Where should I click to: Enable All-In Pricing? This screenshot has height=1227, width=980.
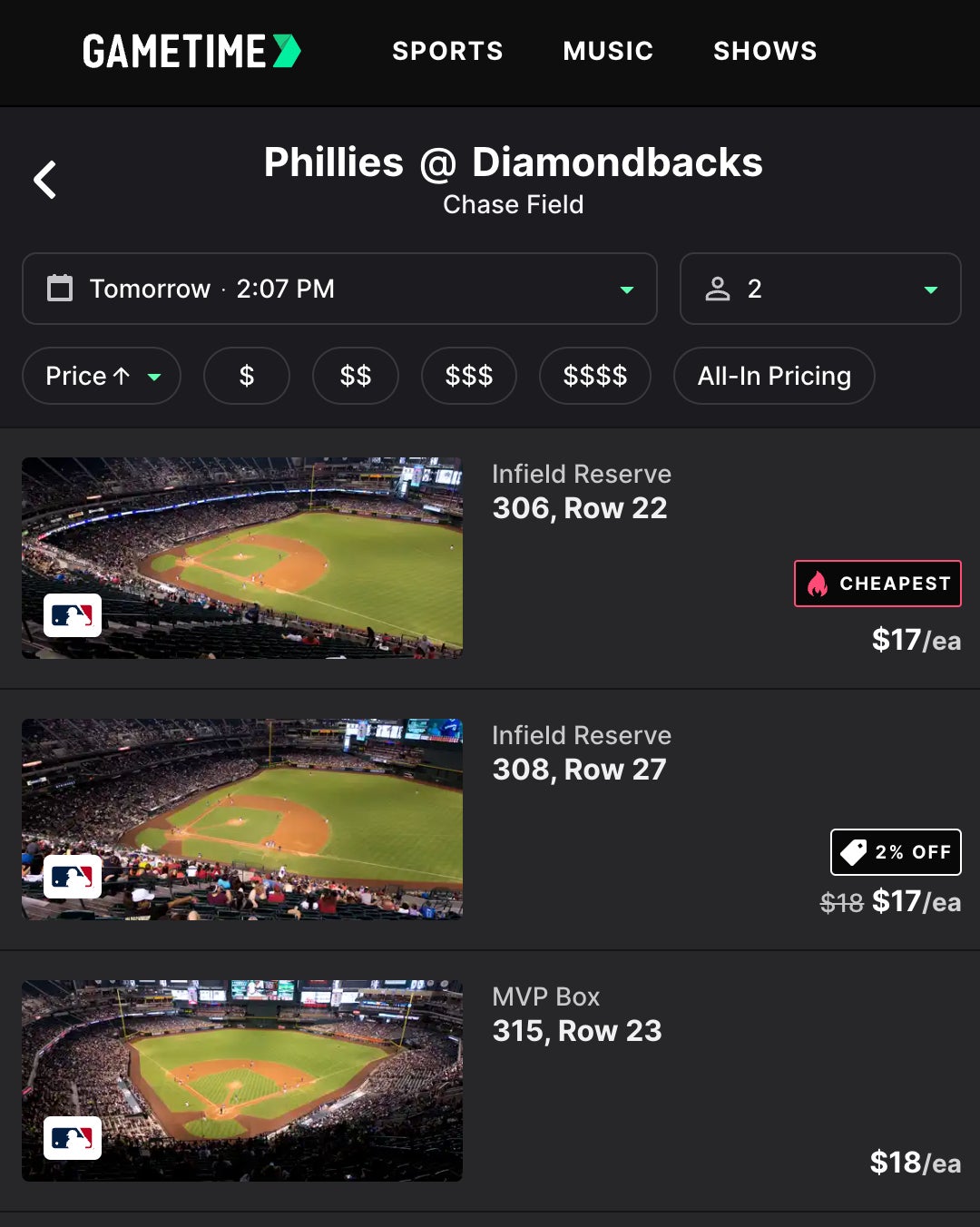774,376
